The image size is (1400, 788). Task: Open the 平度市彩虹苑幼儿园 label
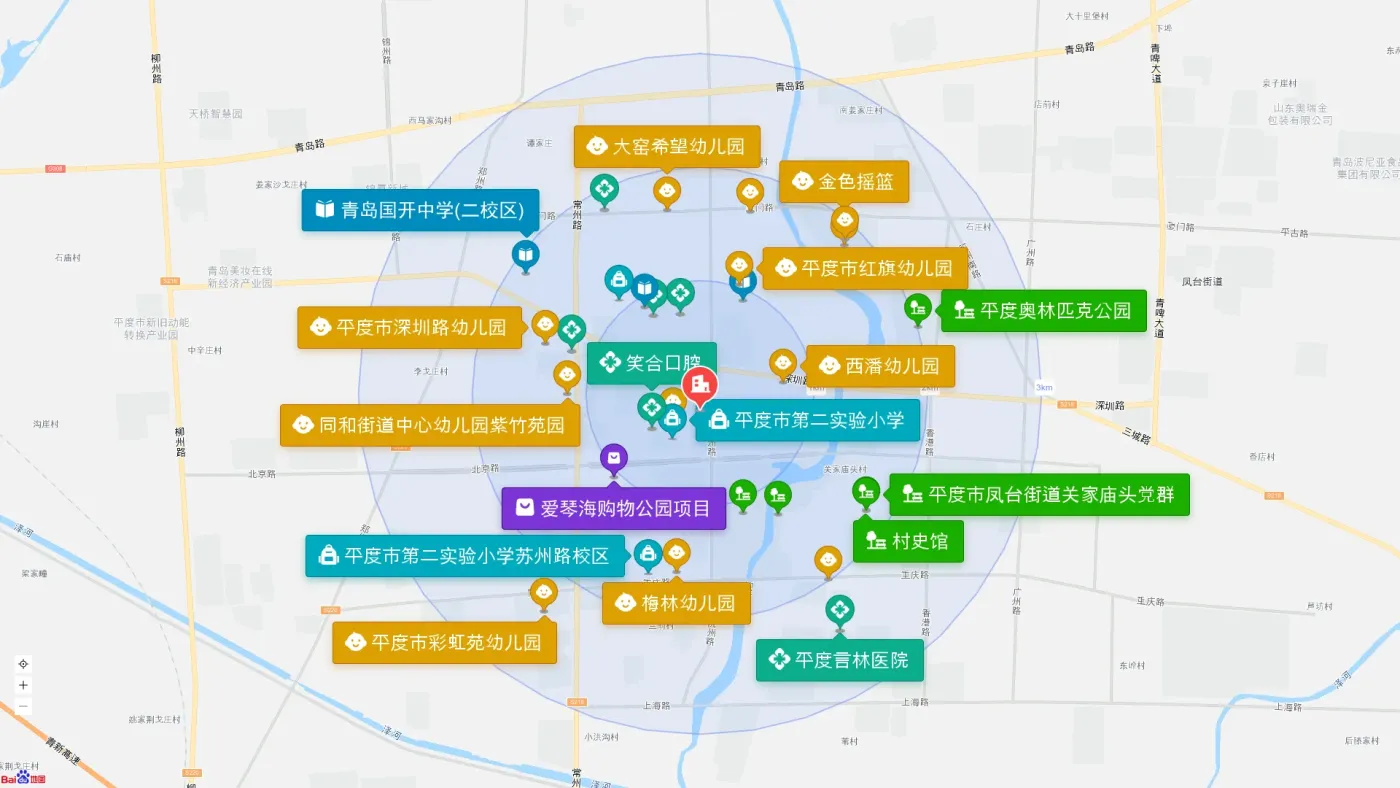point(445,642)
